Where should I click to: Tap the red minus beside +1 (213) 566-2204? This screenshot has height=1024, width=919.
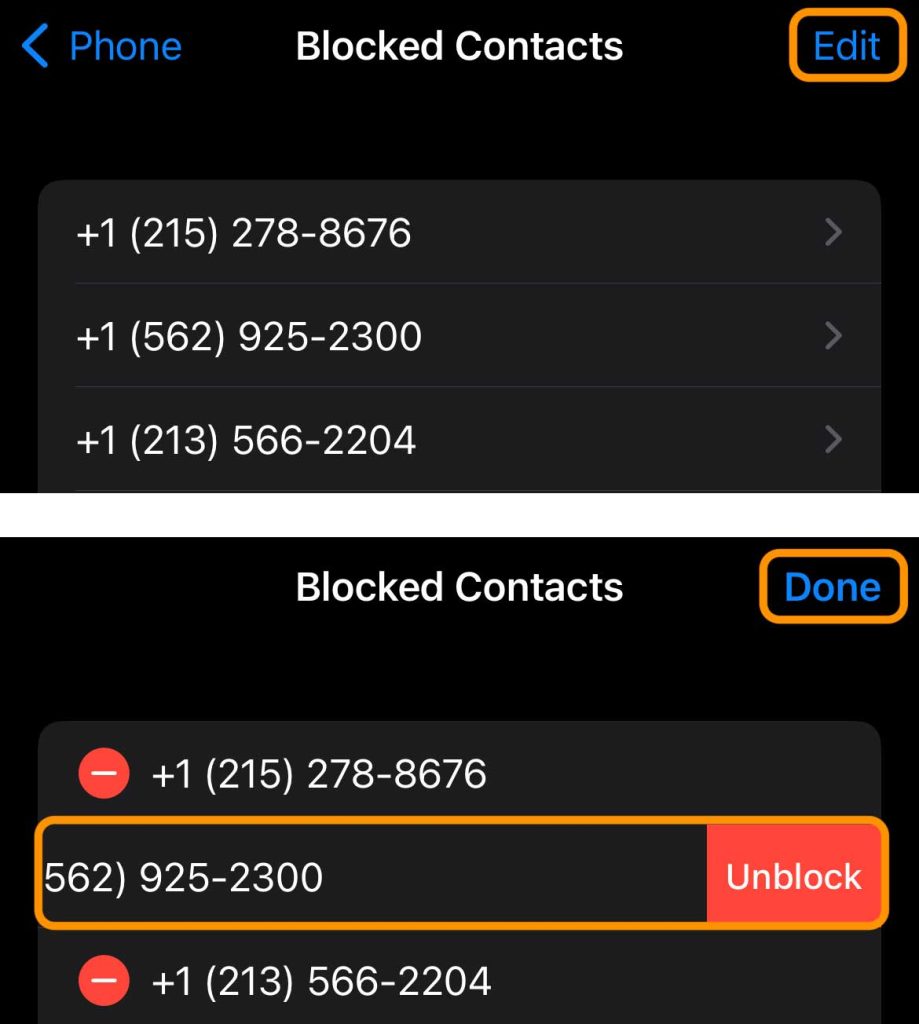tap(104, 982)
